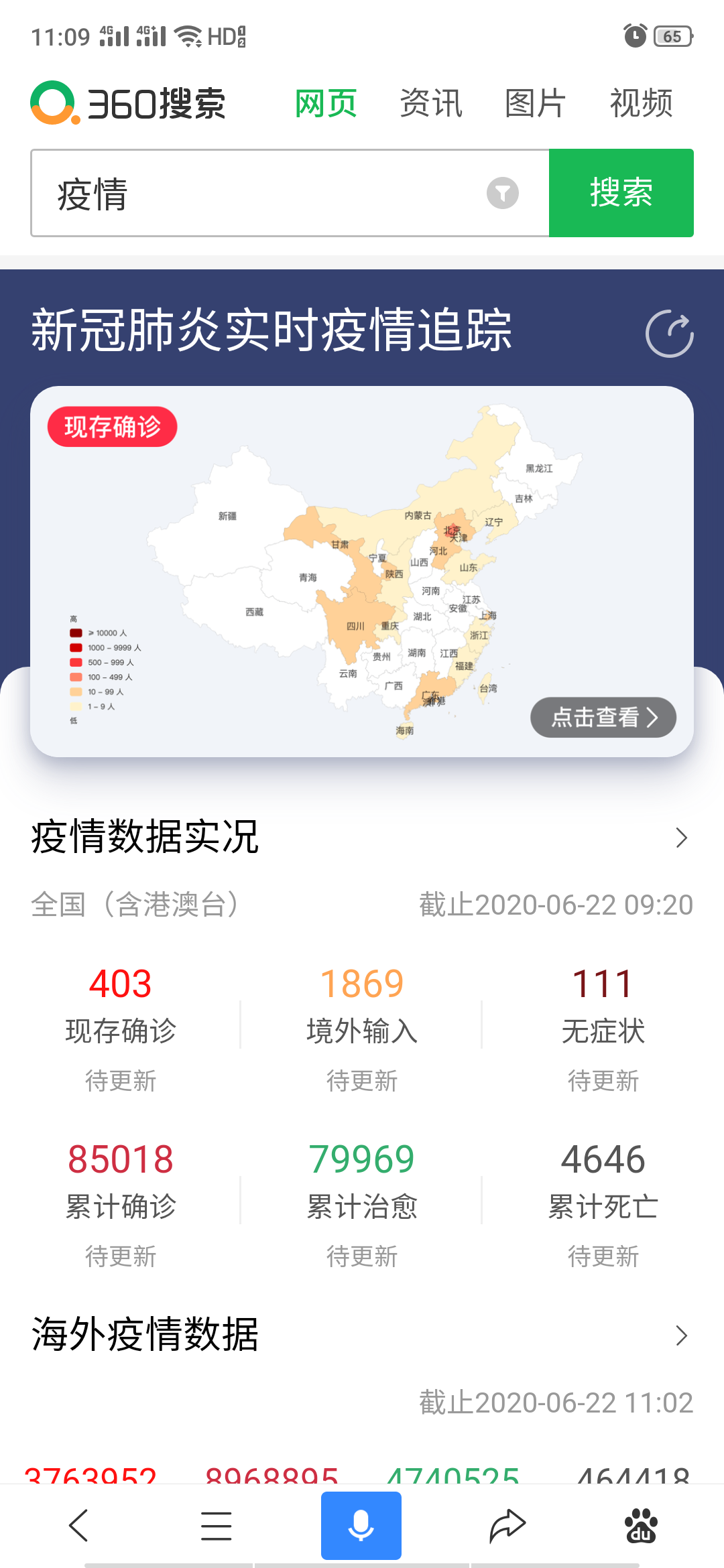Open the hamburger menu in bottom bar

click(216, 1525)
